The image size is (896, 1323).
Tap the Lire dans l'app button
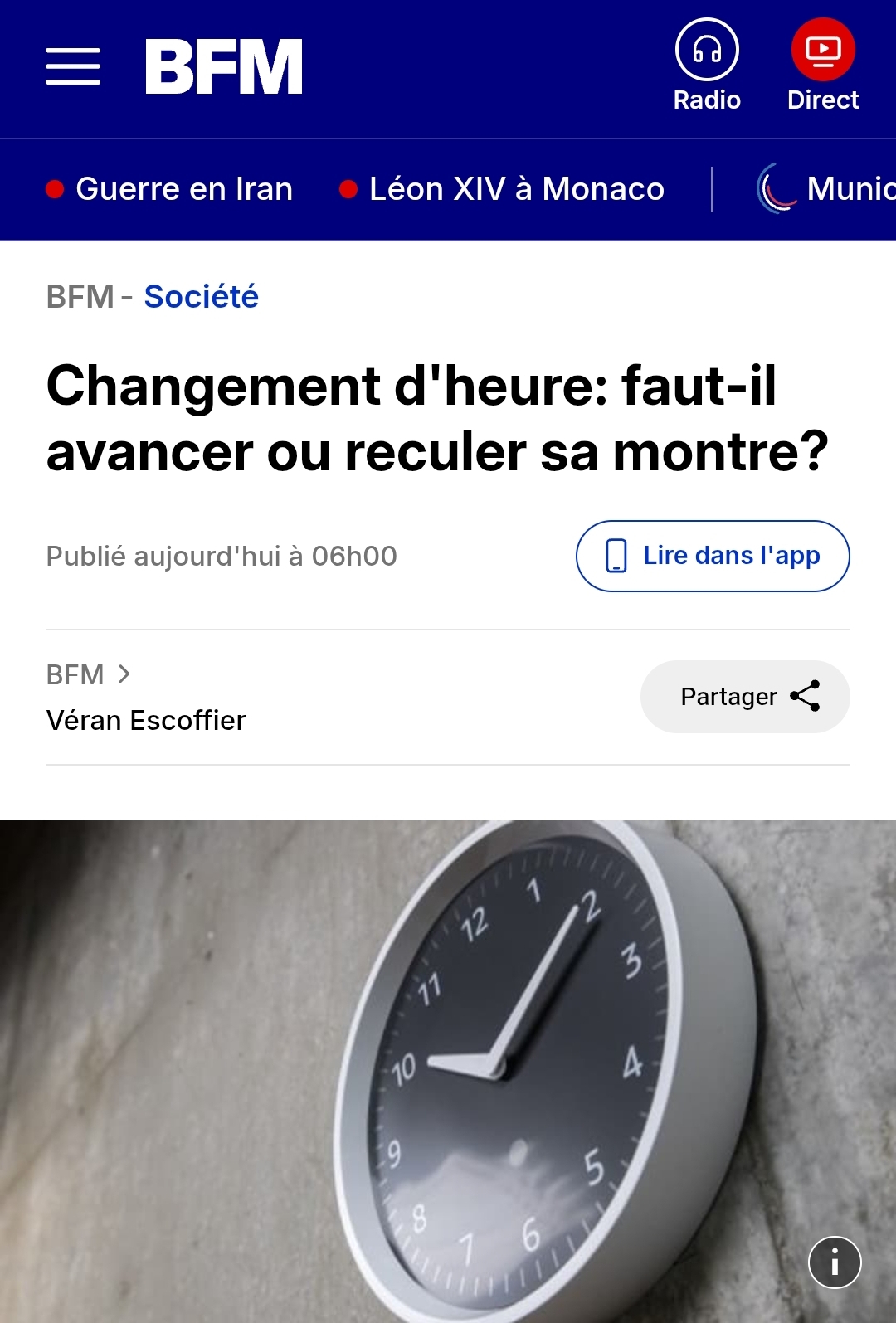tap(713, 556)
